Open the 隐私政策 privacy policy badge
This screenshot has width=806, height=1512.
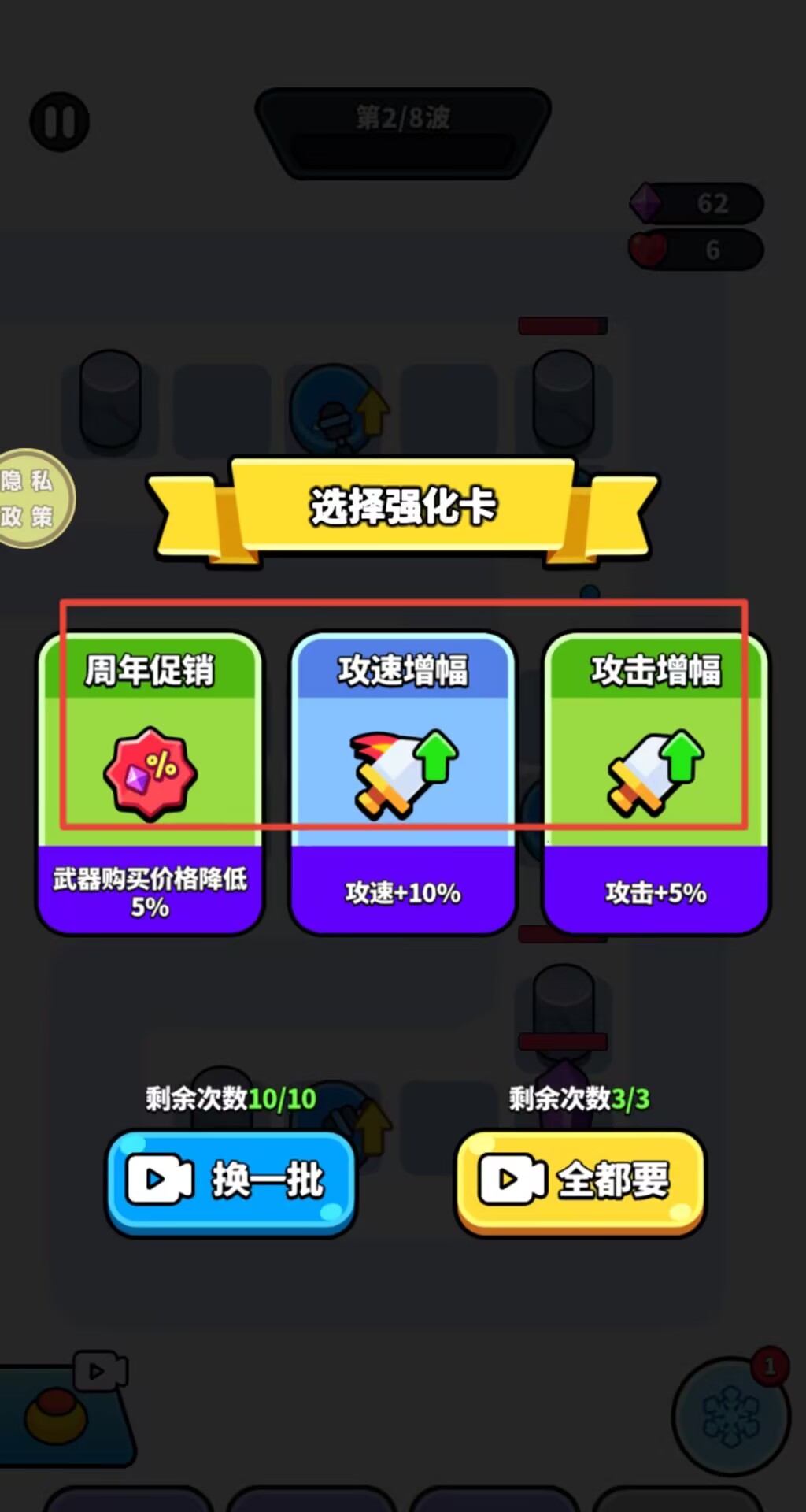(x=31, y=498)
